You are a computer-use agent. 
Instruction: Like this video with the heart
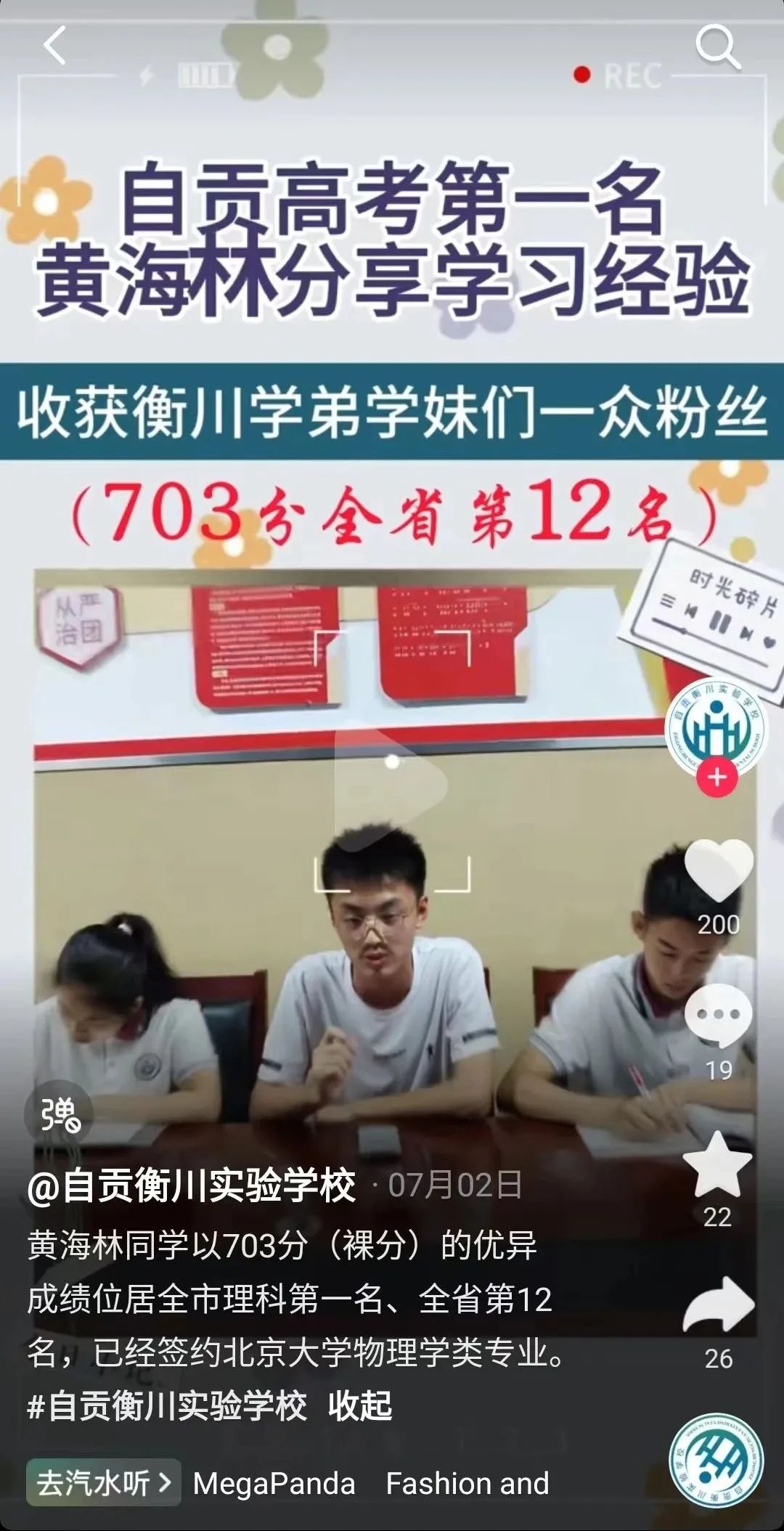[718, 870]
